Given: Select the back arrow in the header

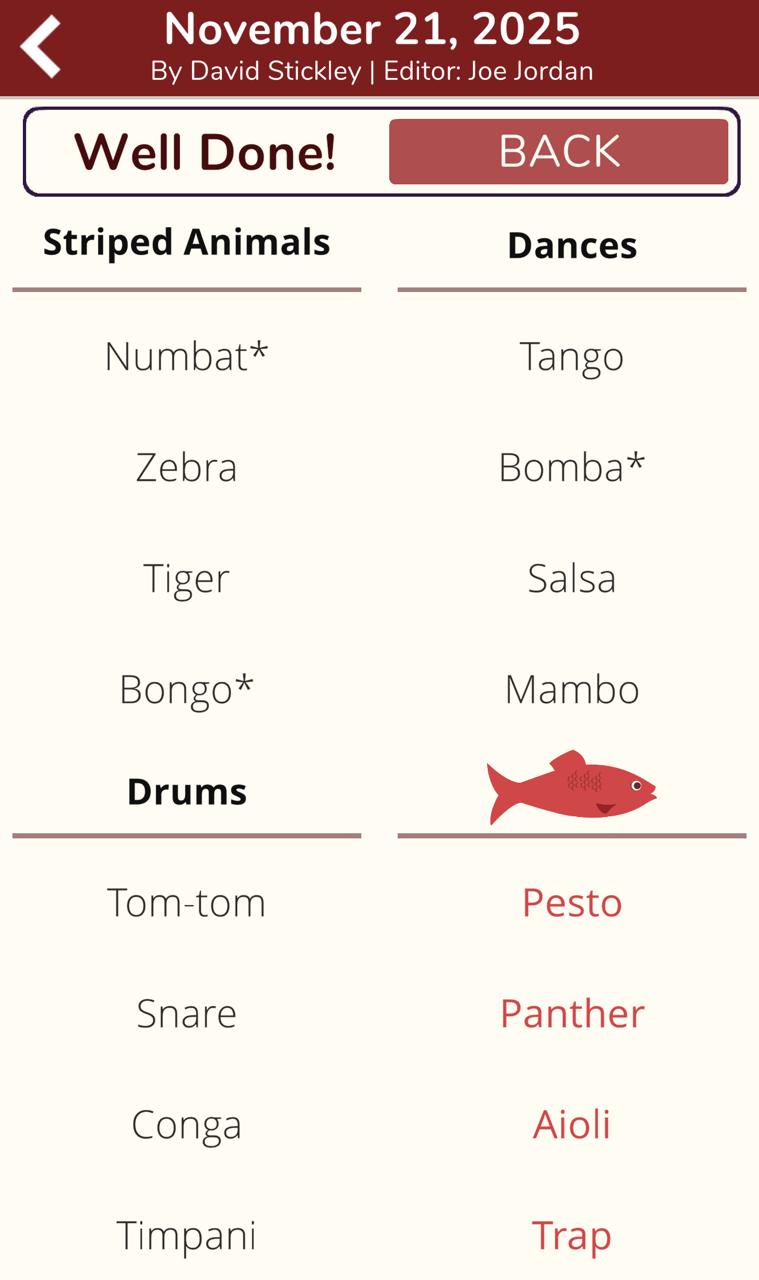Looking at the screenshot, I should click(x=38, y=45).
